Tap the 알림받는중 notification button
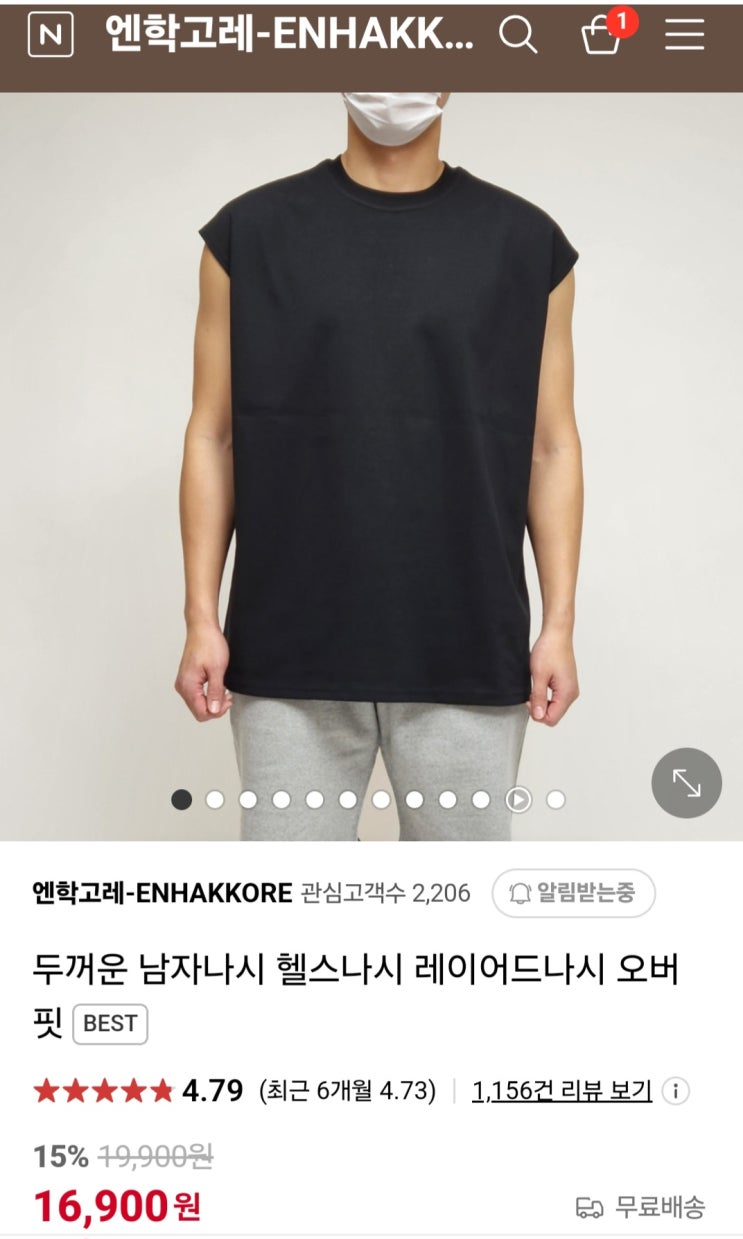This screenshot has height=1239, width=743. pyautogui.click(x=573, y=893)
